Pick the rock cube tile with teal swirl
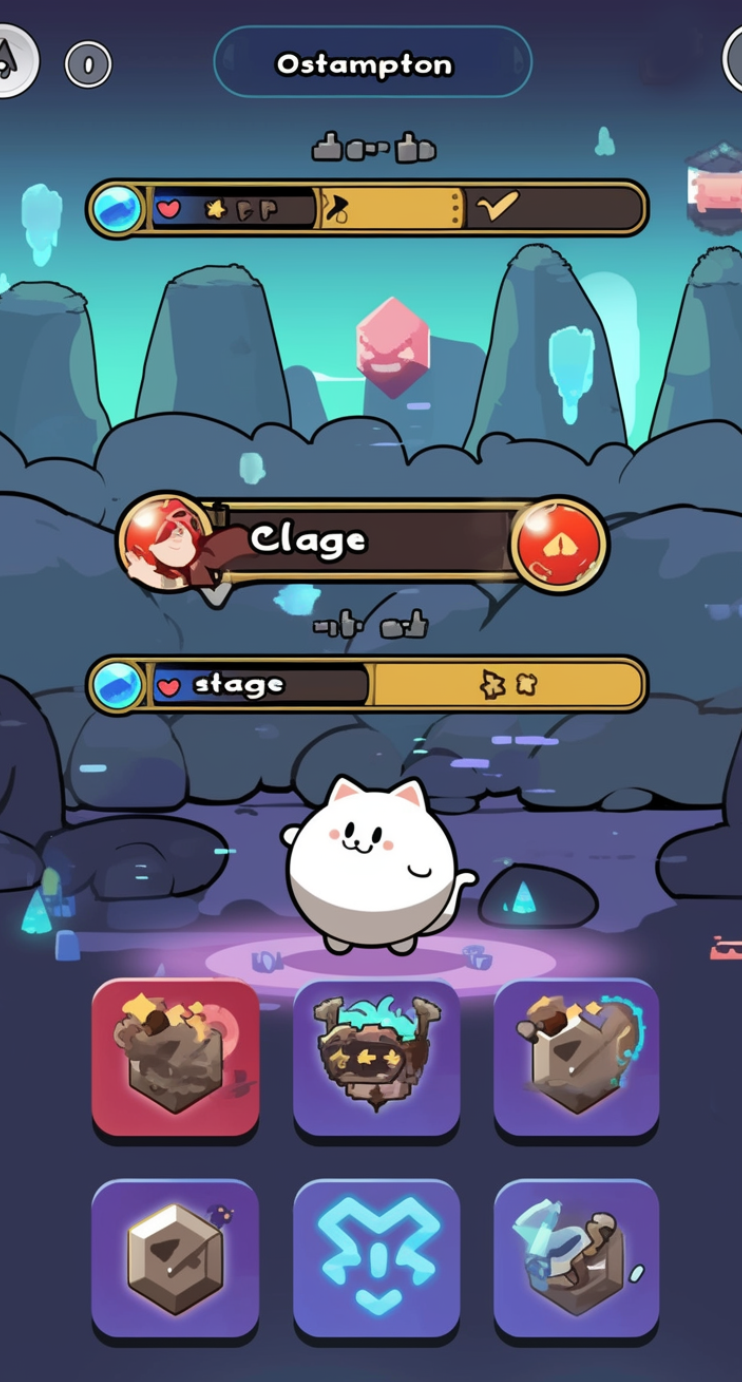 [x=576, y=1058]
